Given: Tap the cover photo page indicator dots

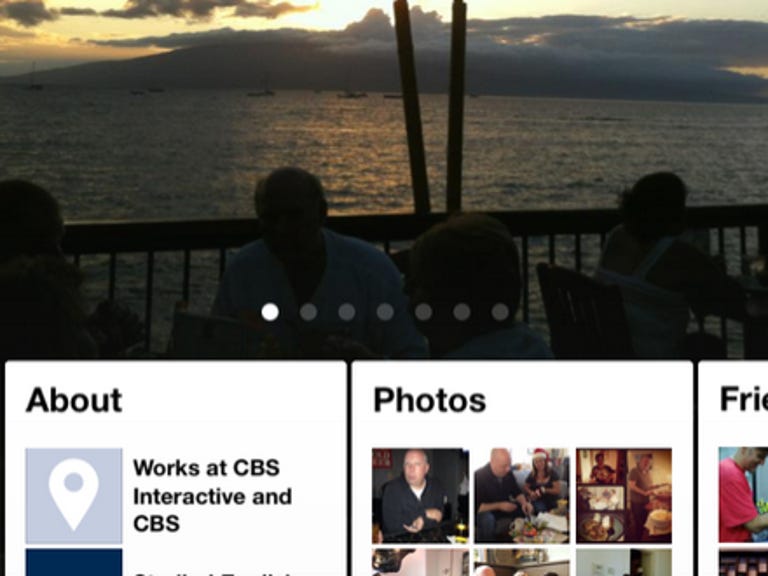Looking at the screenshot, I should 385,312.
